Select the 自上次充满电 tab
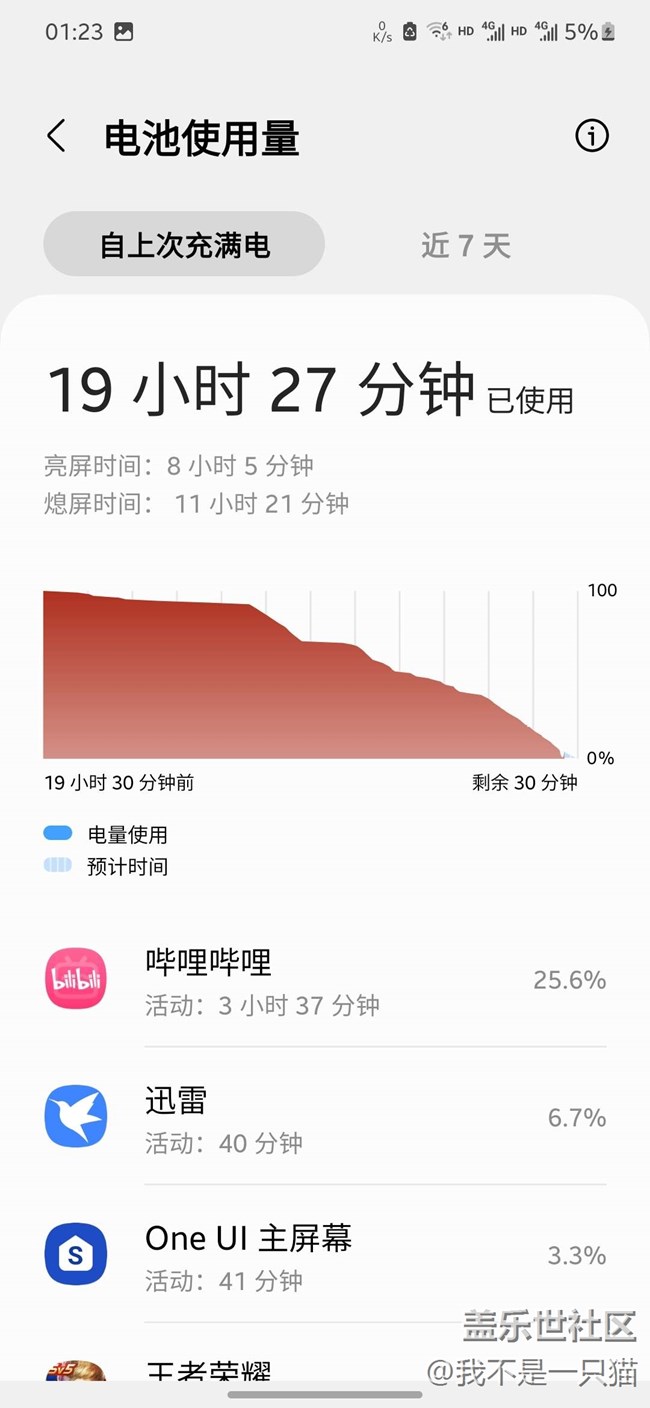 click(x=184, y=245)
